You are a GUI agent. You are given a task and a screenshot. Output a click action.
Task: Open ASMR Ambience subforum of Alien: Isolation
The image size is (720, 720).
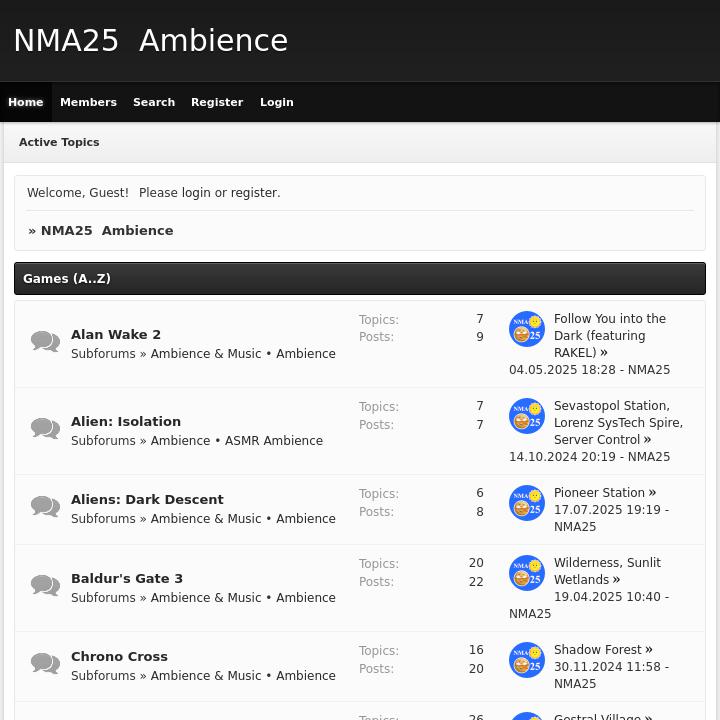(x=273, y=441)
